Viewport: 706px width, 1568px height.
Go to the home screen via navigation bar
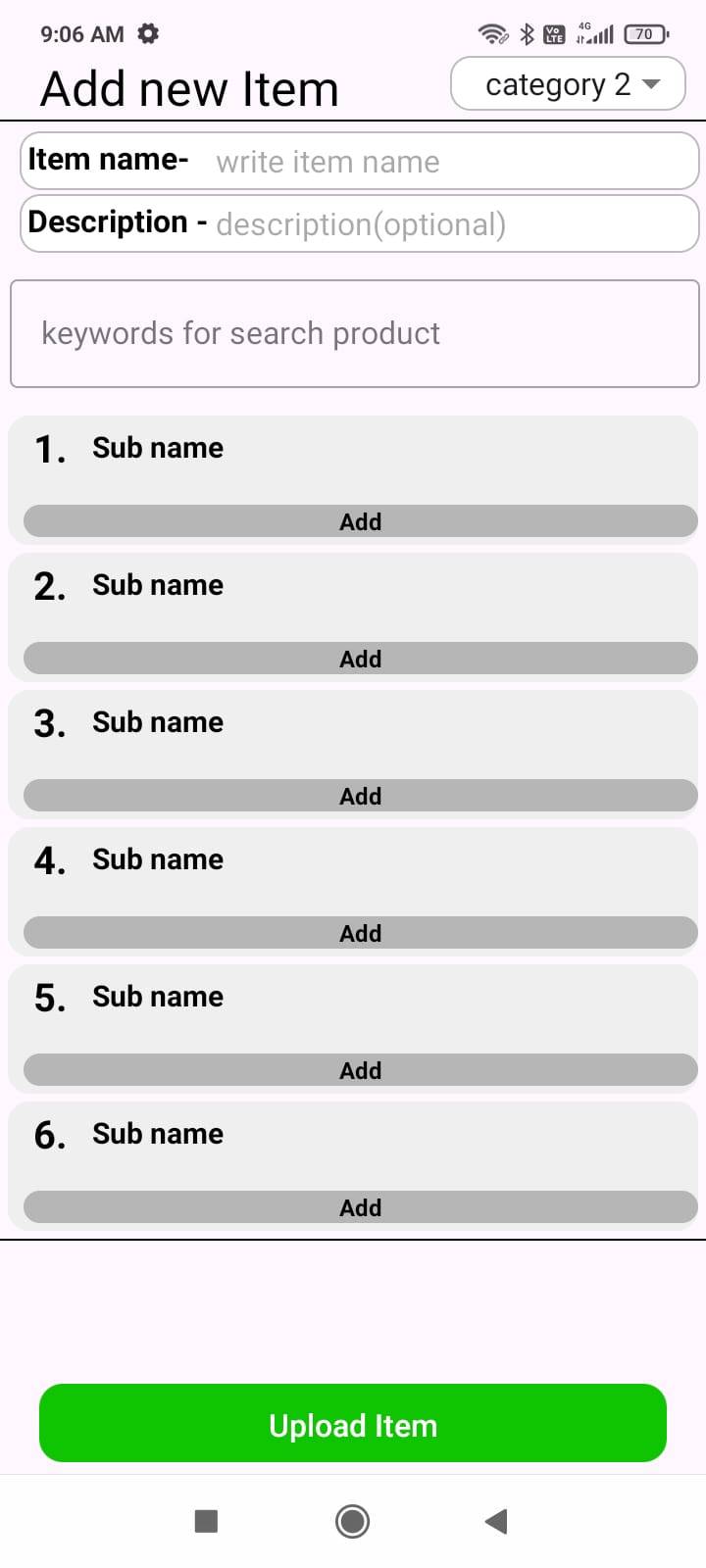[353, 1521]
